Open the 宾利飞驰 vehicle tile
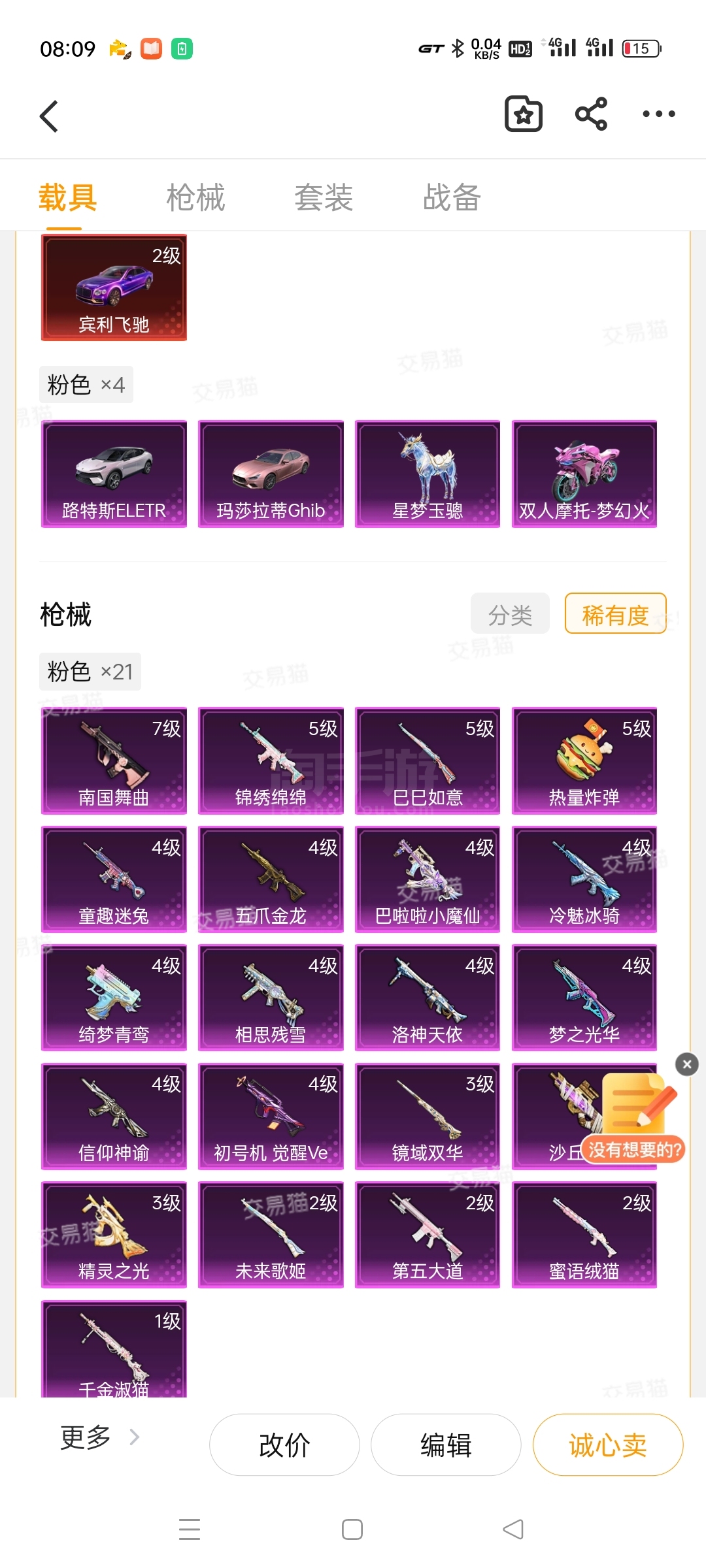 coord(114,287)
